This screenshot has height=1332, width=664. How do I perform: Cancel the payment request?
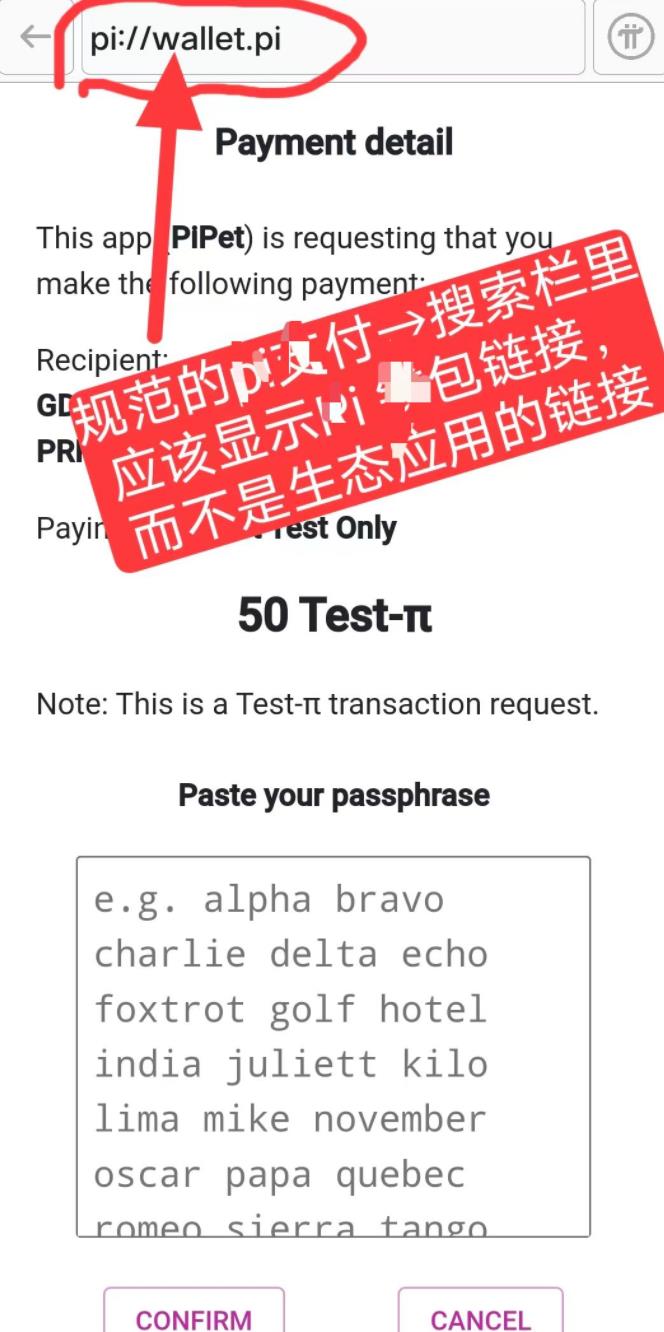click(x=480, y=1314)
